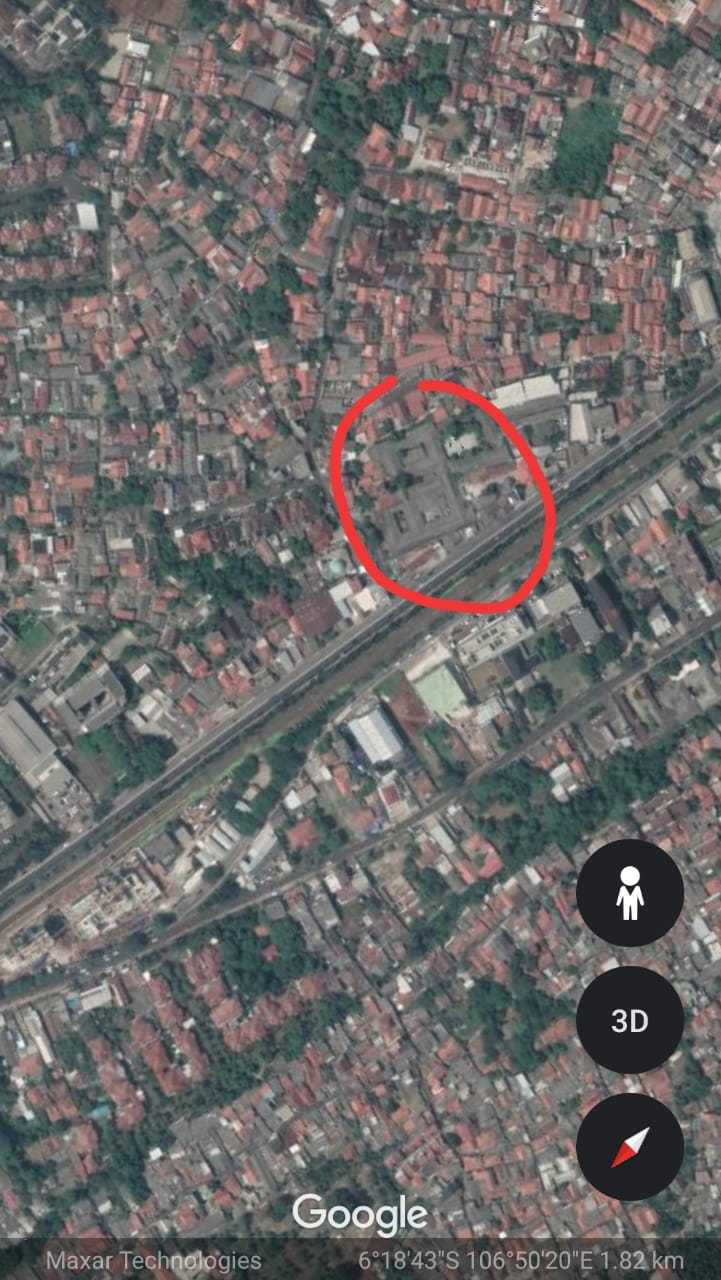Switch to the 3D view
This screenshot has width=721, height=1280.
(630, 1020)
